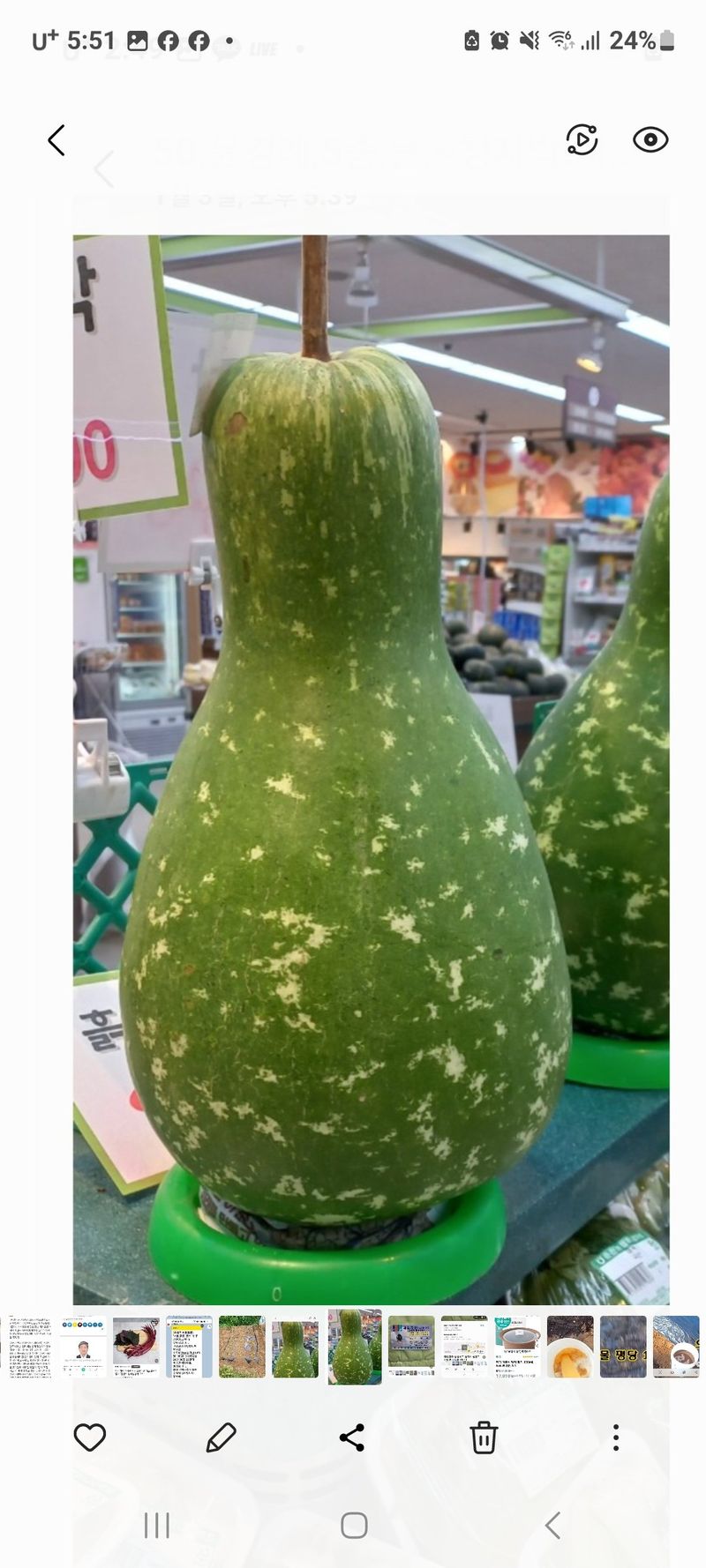The image size is (706, 1568).
Task: Select the text document thumbnail at strip start
Action: (x=30, y=1347)
